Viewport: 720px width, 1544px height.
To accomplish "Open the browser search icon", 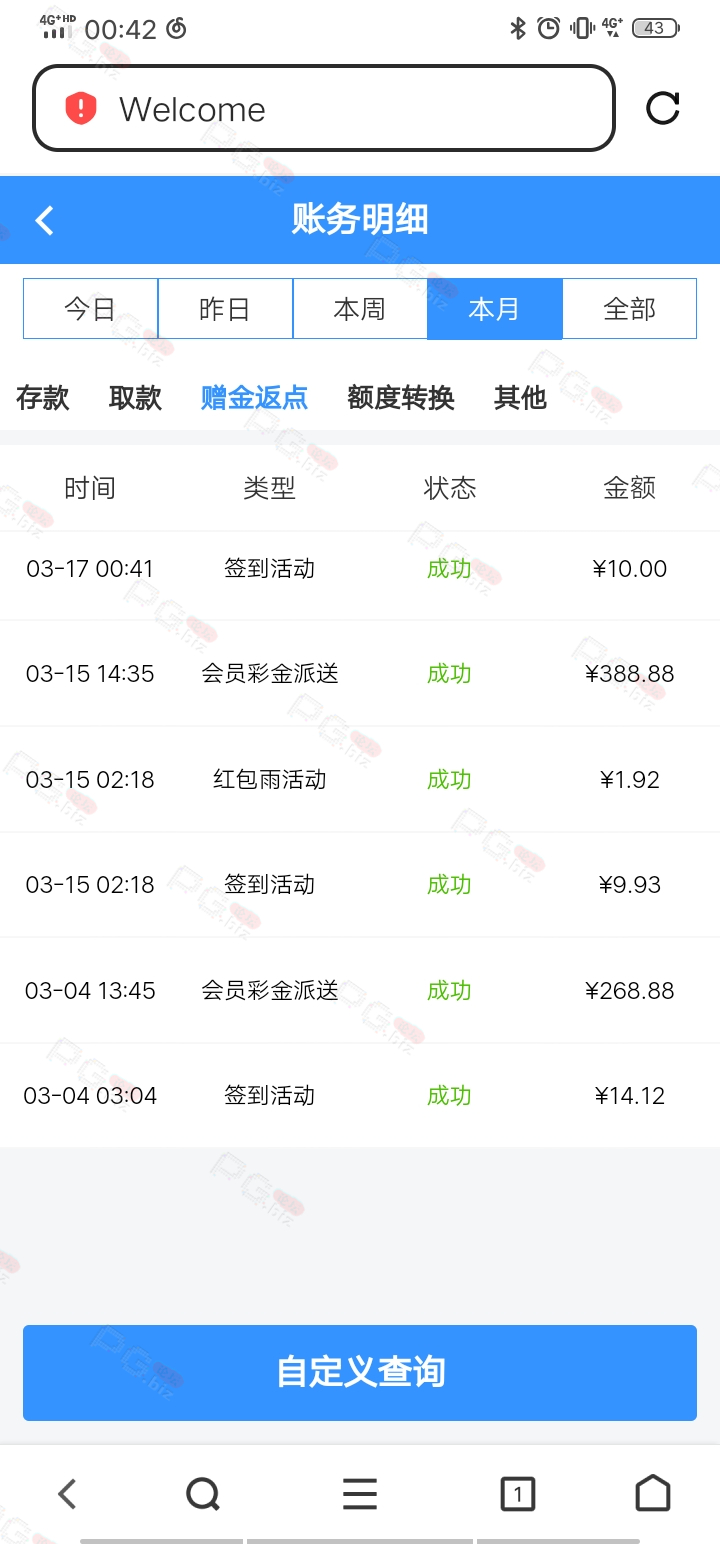I will pos(203,1494).
